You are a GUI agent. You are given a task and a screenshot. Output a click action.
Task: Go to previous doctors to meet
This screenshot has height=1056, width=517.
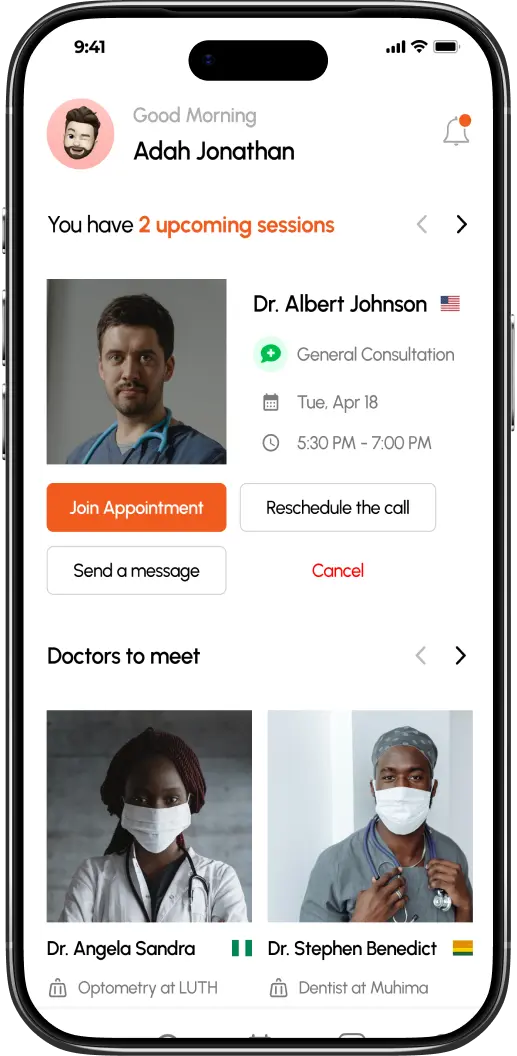click(421, 655)
